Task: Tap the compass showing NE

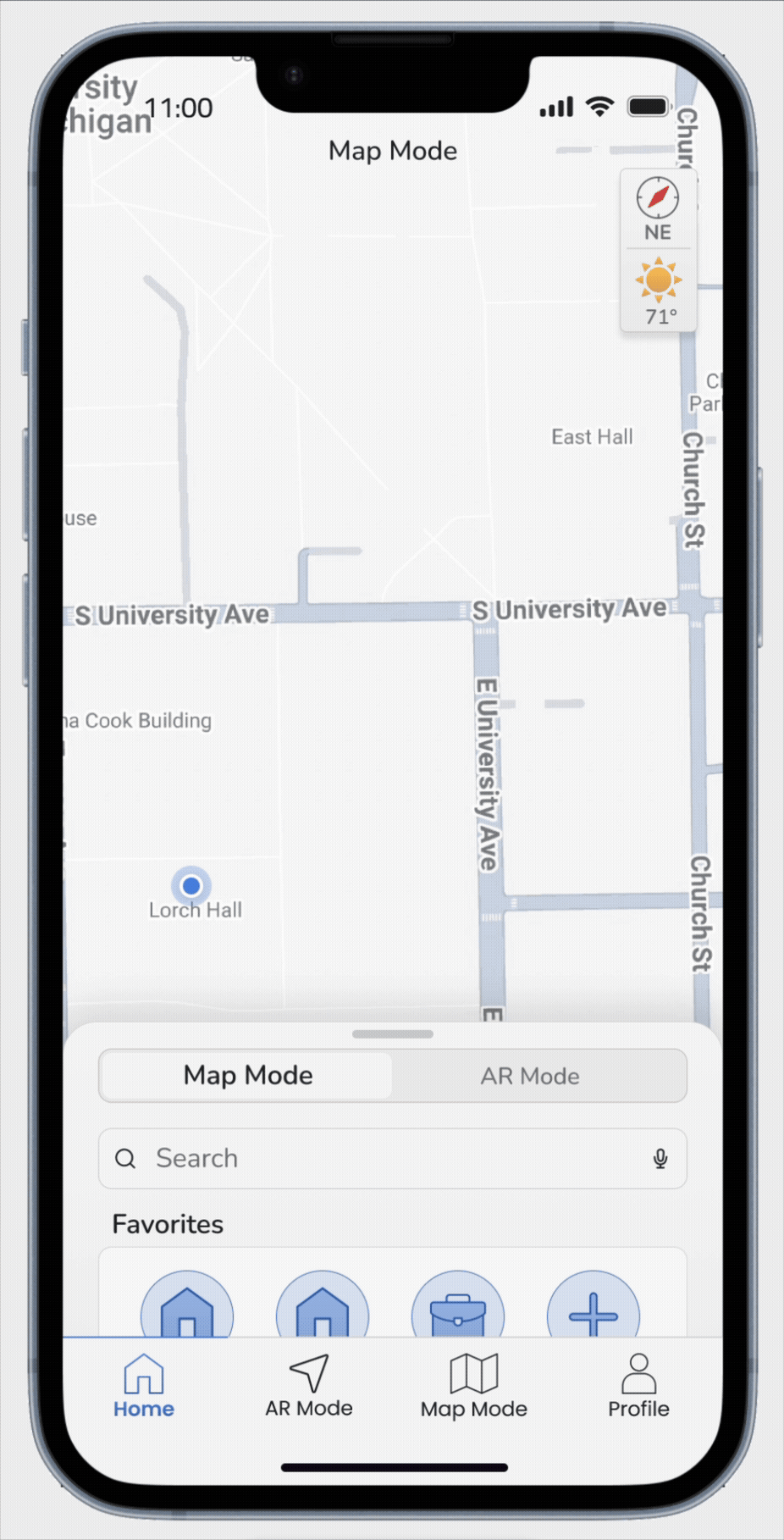Action: click(x=658, y=208)
